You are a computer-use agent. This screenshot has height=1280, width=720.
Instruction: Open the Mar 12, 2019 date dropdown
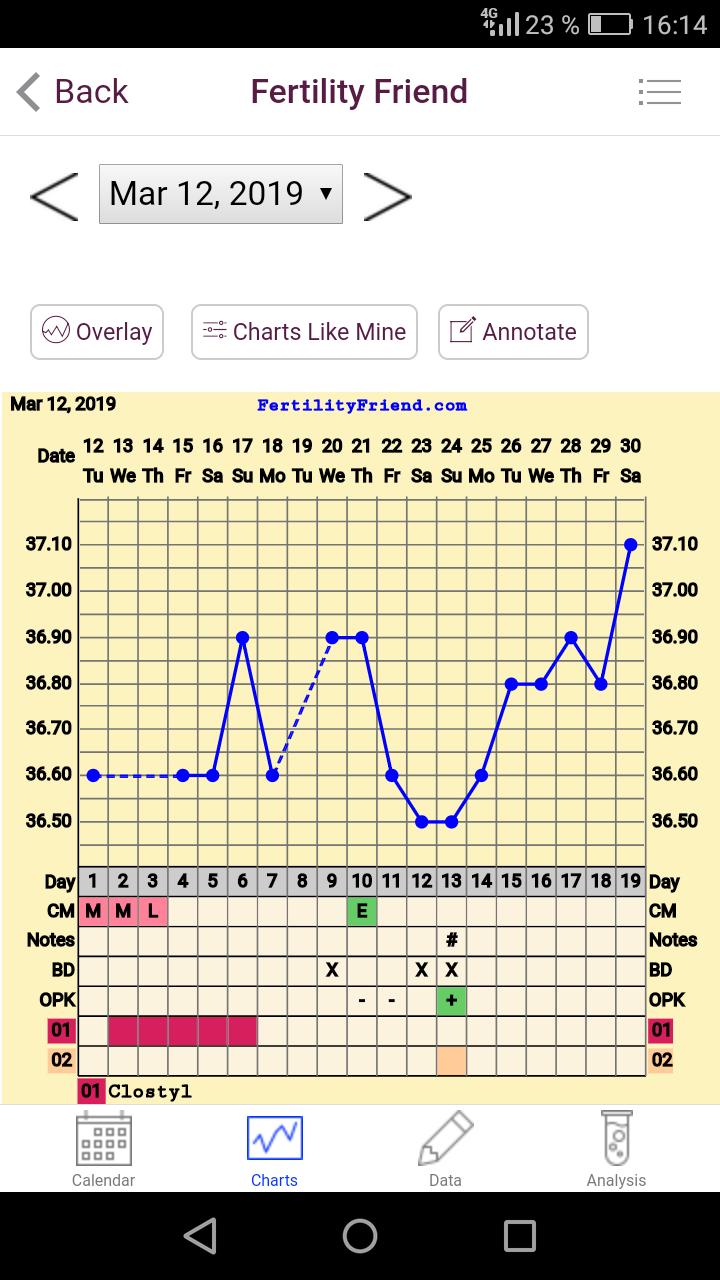[221, 194]
